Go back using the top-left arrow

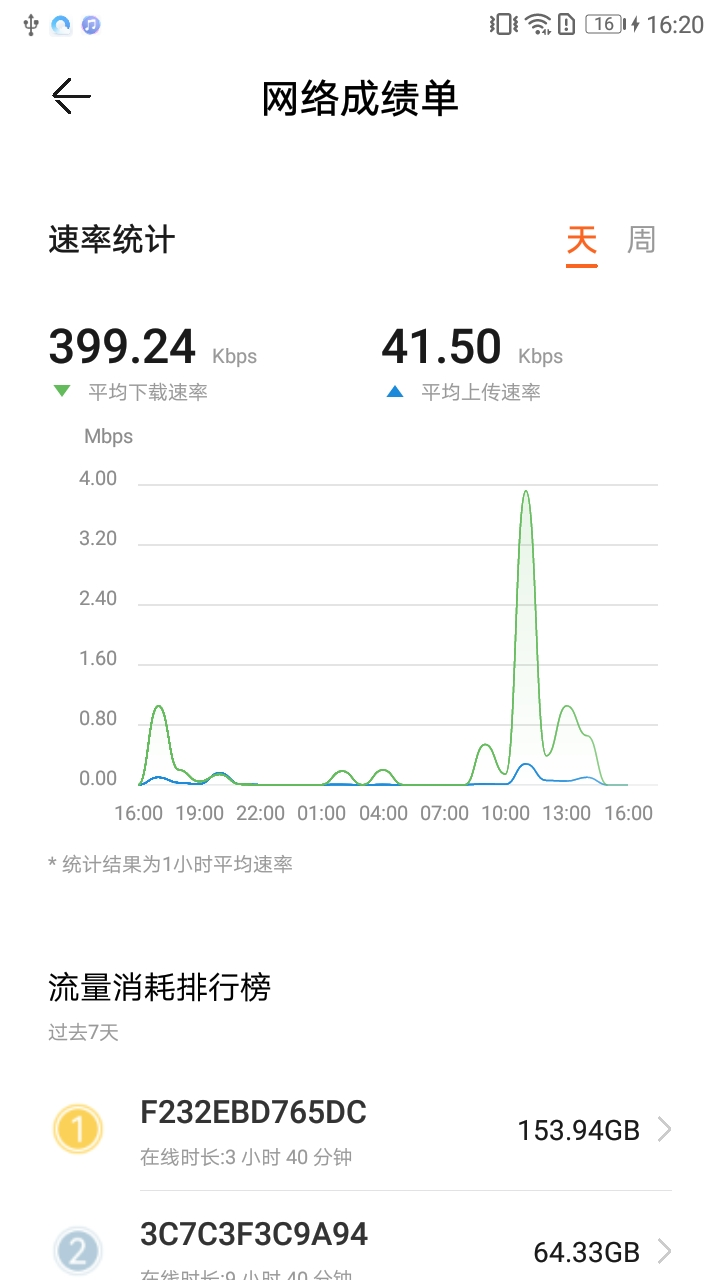point(71,97)
